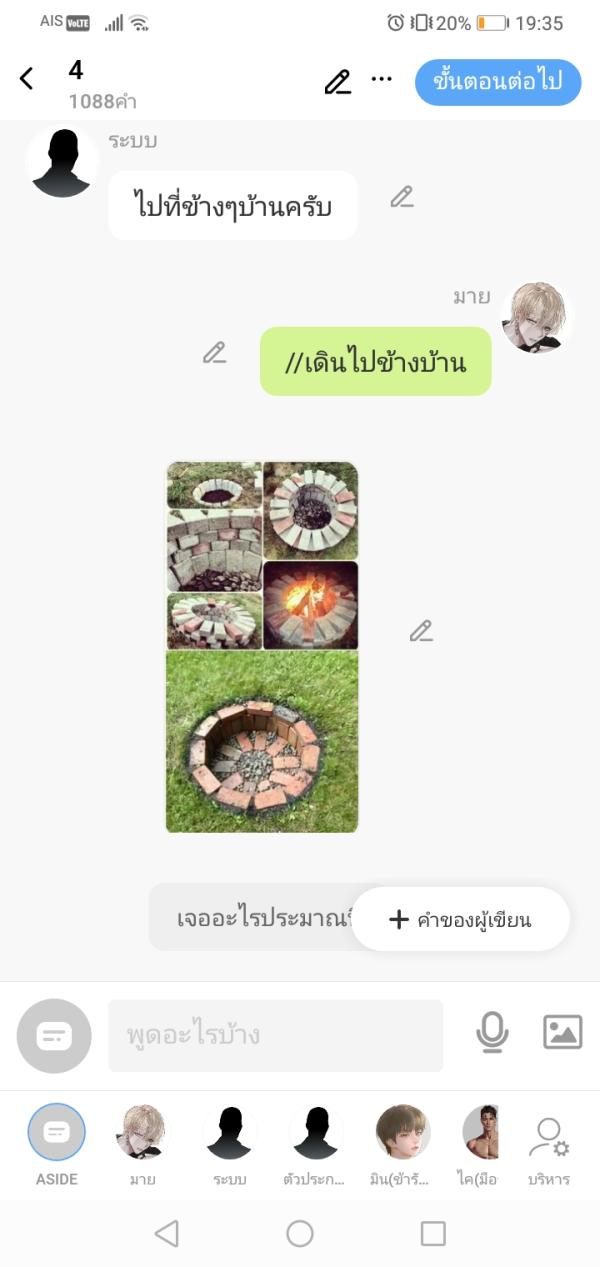Focus the พูดอะไรบ้าง text field
Image resolution: width=600 pixels, height=1267 pixels.
(275, 1035)
